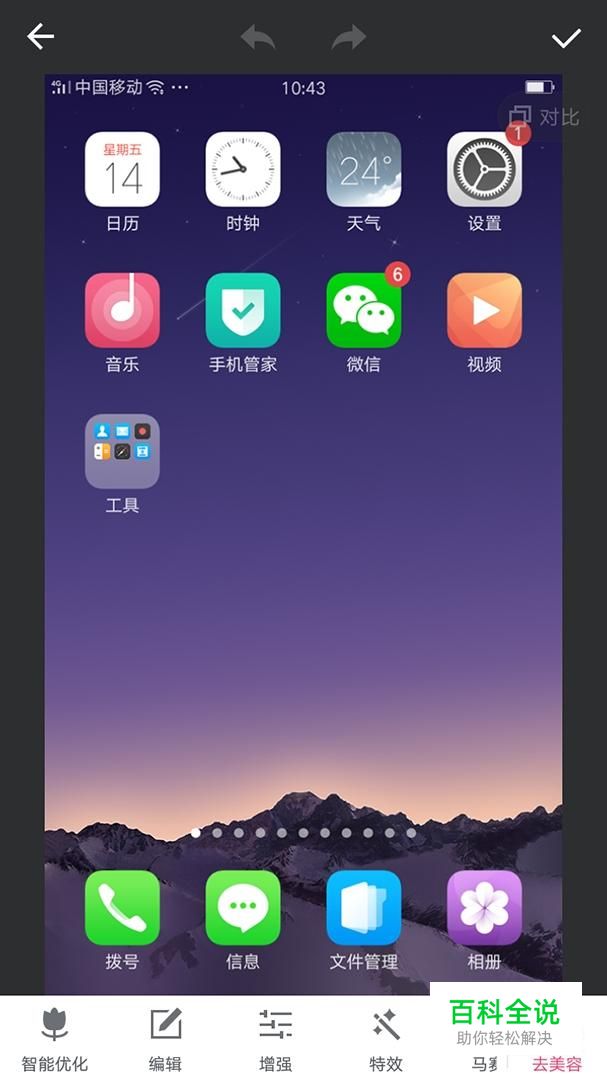Confirm edits with the checkmark
The width and height of the screenshot is (607, 1080).
[x=566, y=38]
